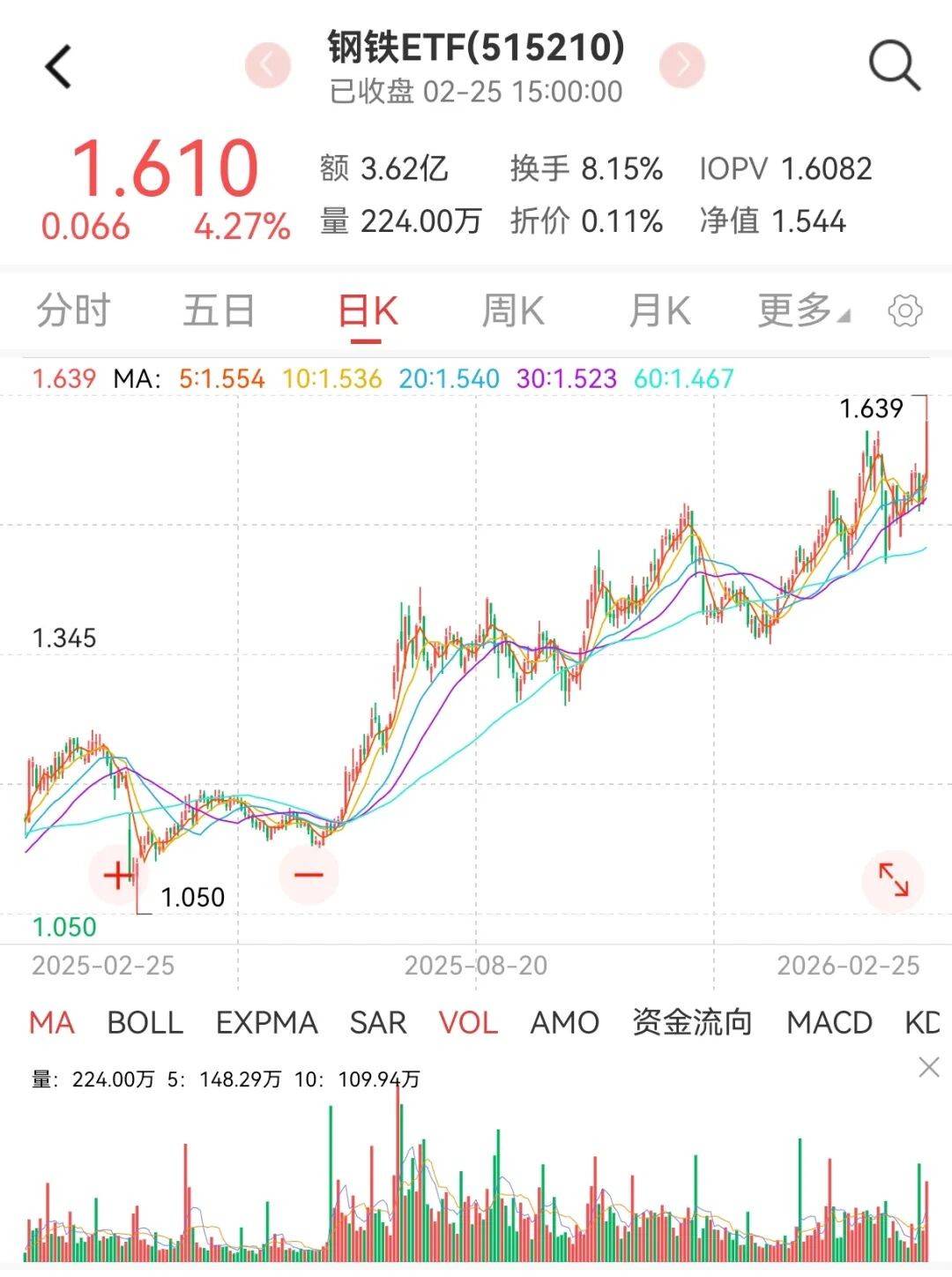
Task: Switch to next stock with right arrow
Action: (x=682, y=64)
